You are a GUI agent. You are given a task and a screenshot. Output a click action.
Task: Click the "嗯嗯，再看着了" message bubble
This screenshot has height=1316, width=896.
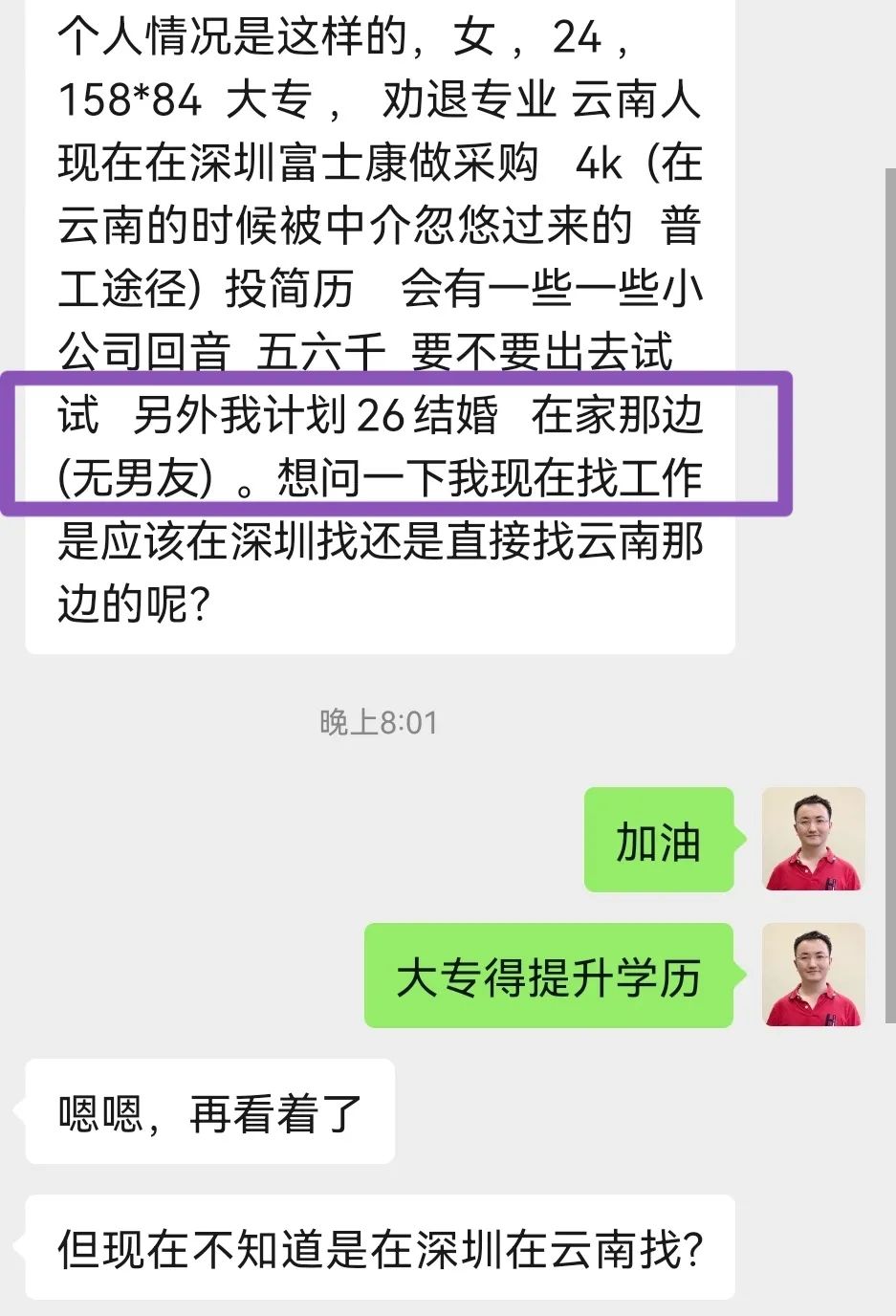(208, 1110)
